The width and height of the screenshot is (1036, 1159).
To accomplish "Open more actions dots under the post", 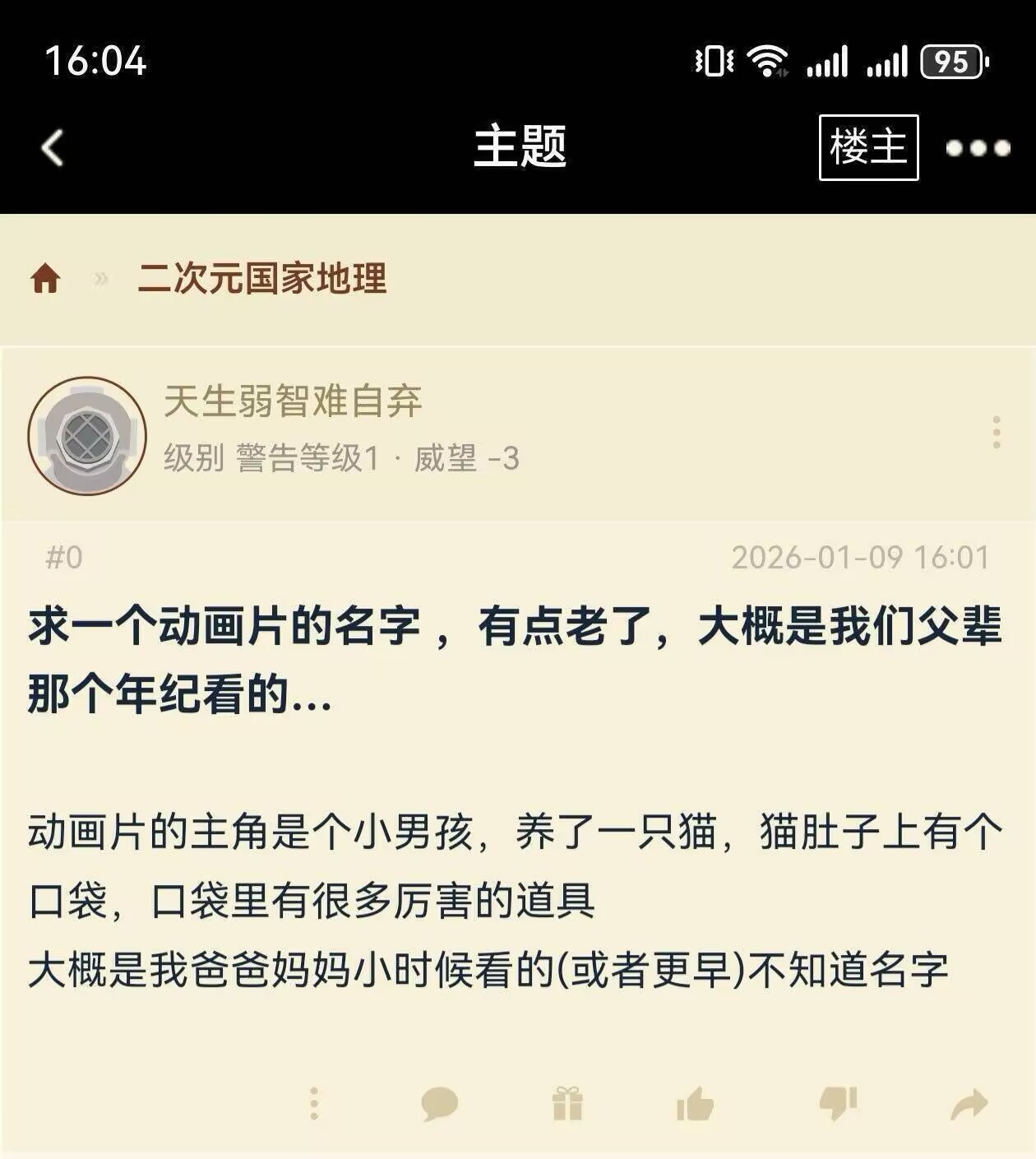I will pos(313,1104).
